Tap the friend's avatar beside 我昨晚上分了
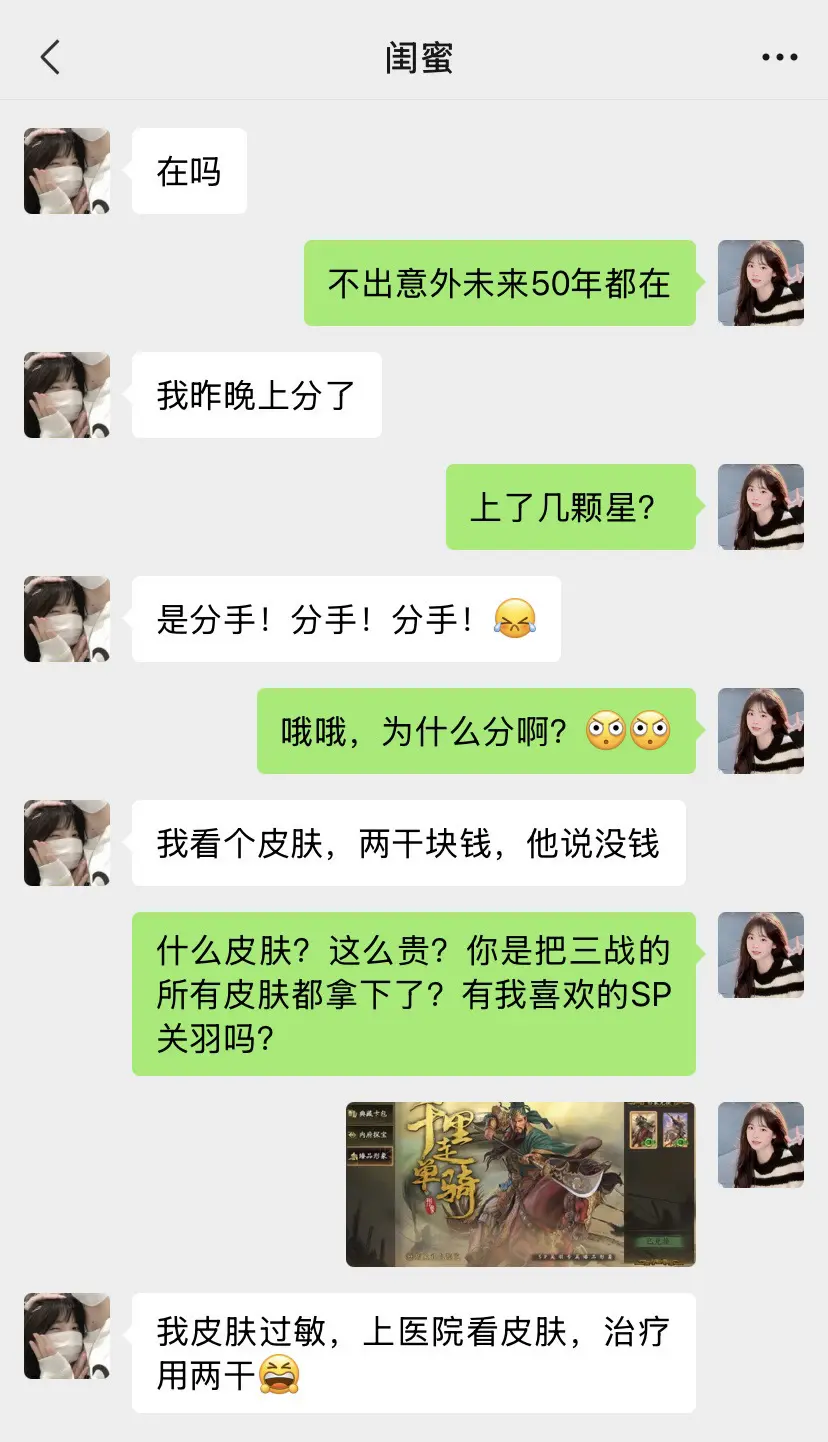The height and width of the screenshot is (1442, 828). tap(66, 395)
